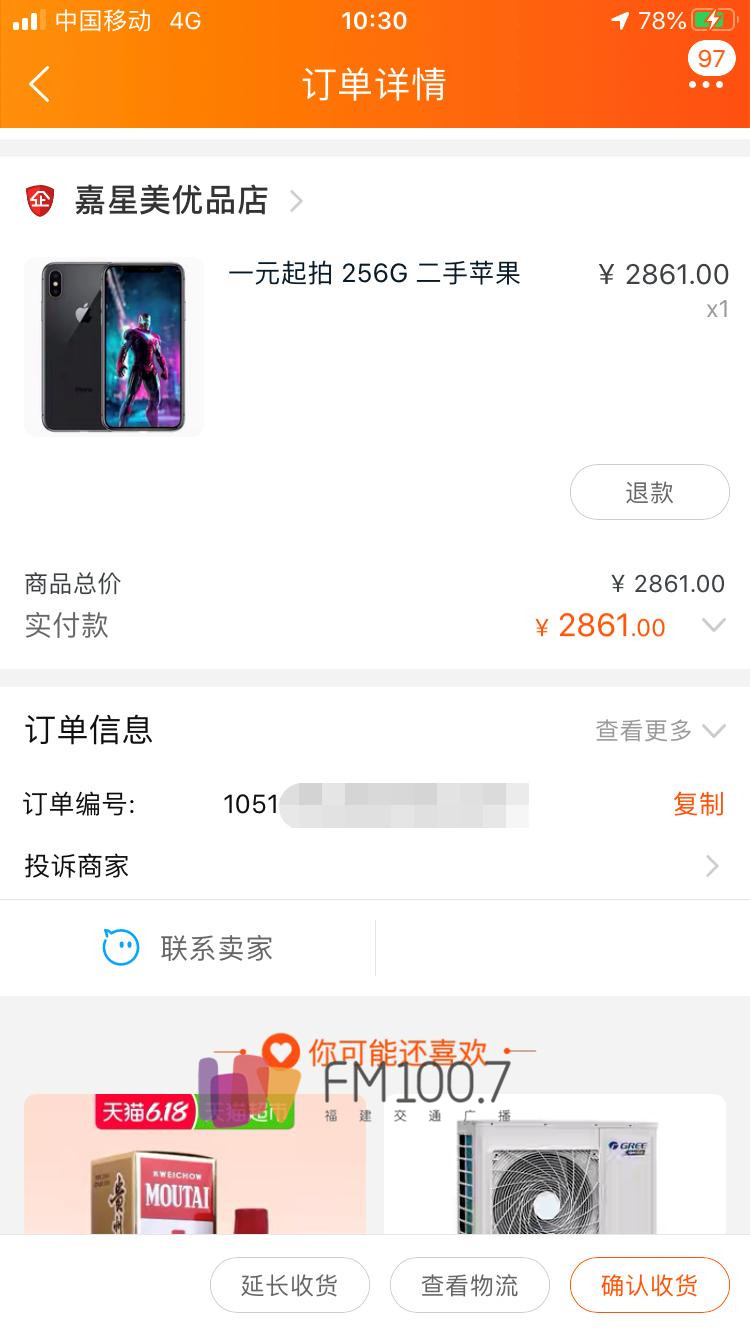Image resolution: width=750 pixels, height=1334 pixels.
Task: Tap the iPhone product thumbnail image
Action: [113, 346]
